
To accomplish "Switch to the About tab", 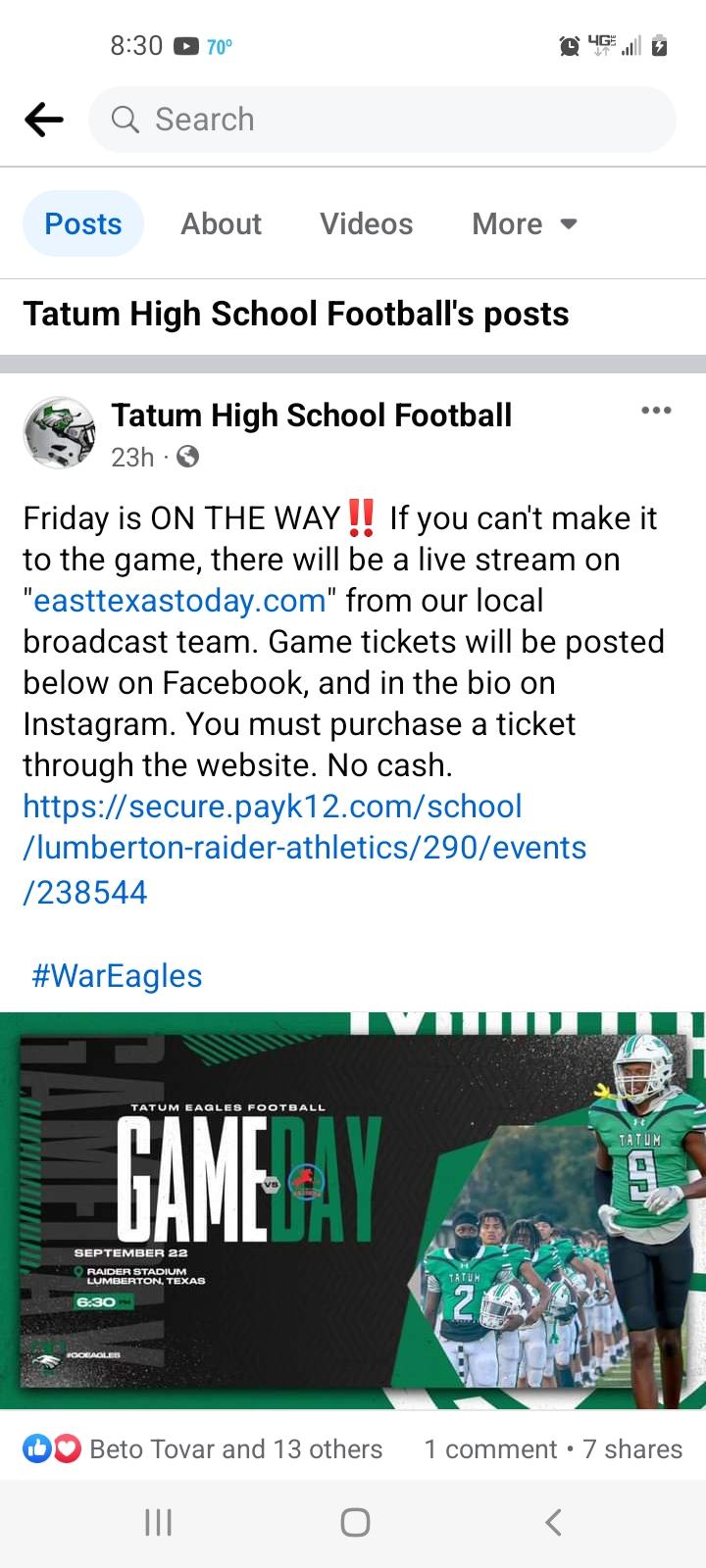I will tap(221, 223).
